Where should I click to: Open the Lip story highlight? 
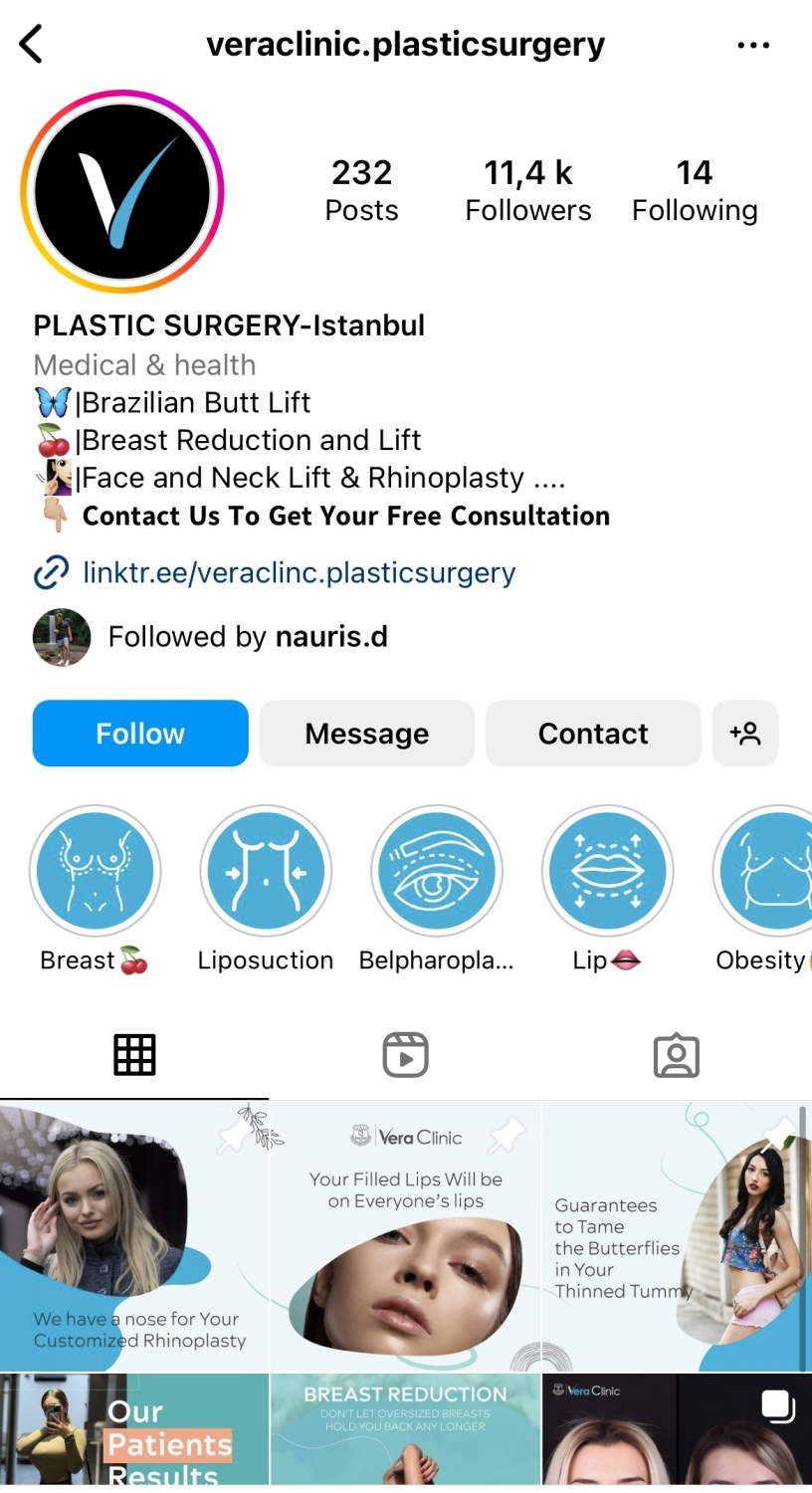[607, 872]
